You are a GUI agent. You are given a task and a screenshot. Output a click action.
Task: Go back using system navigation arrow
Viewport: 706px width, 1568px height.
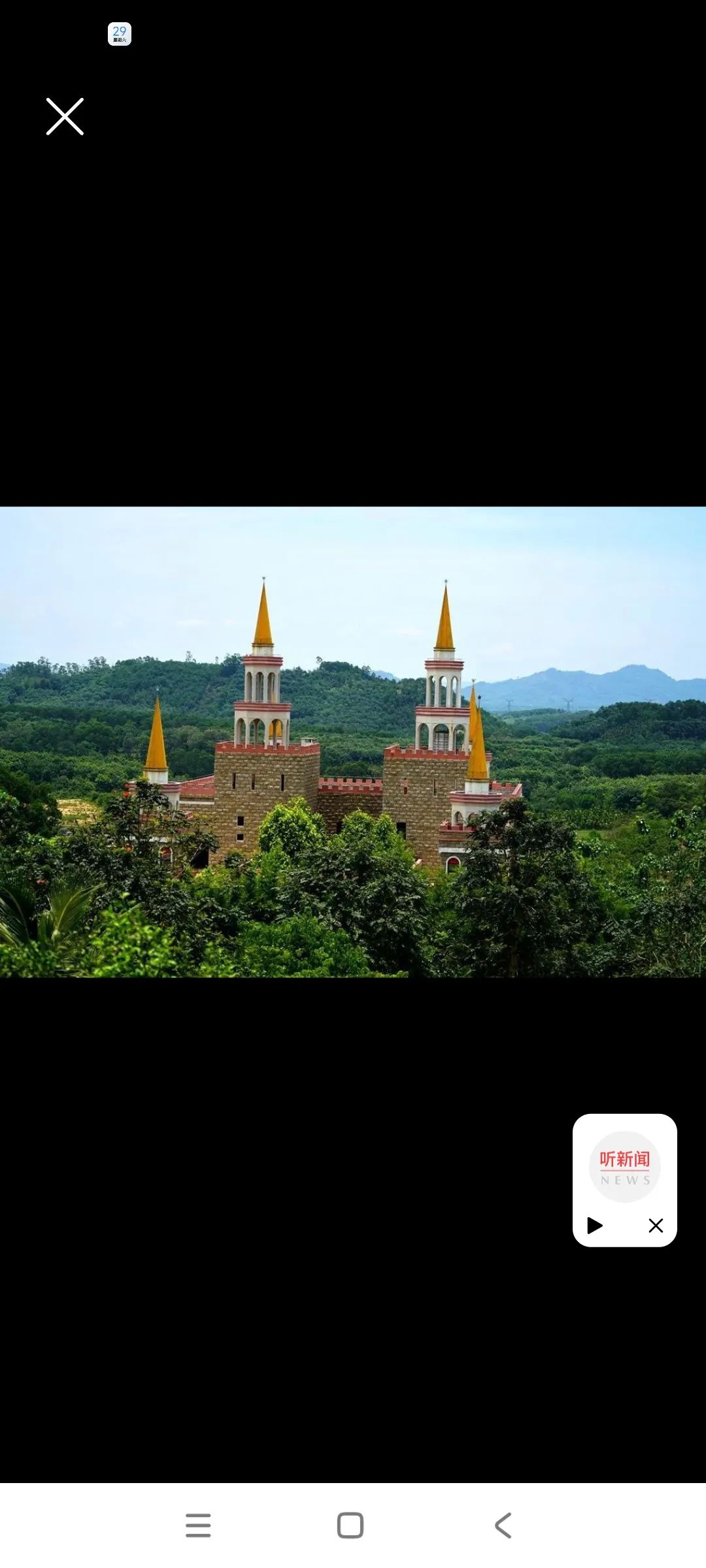point(503,1526)
